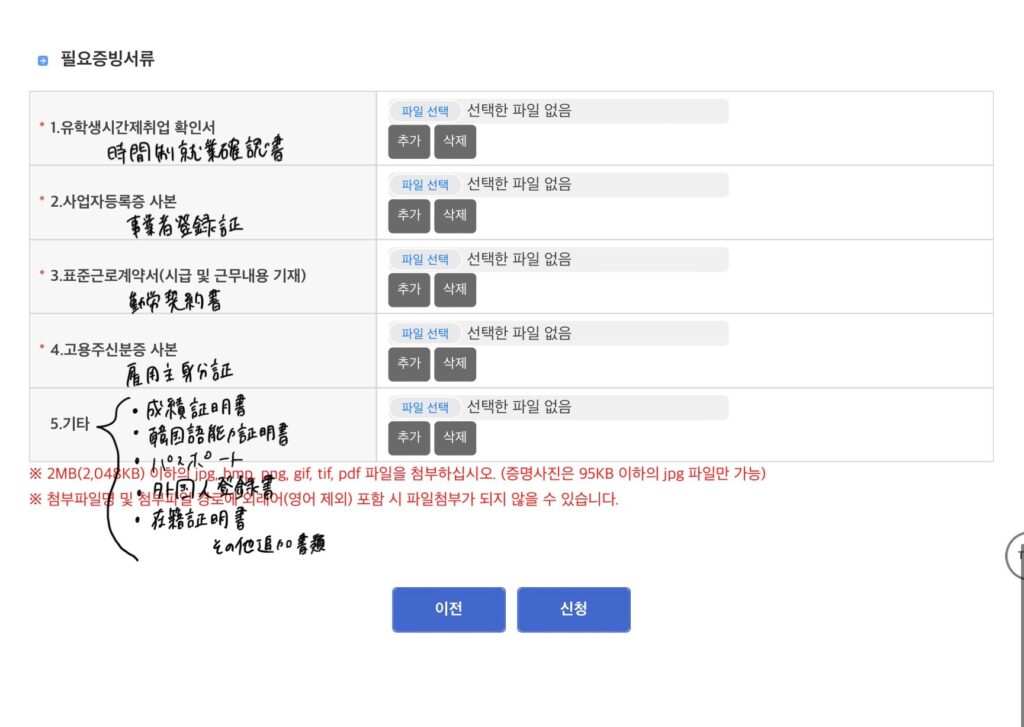Tap 추가 in the 유학생시간제취업 확인서 row
Image resolution: width=1024 pixels, height=727 pixels.
(x=409, y=142)
